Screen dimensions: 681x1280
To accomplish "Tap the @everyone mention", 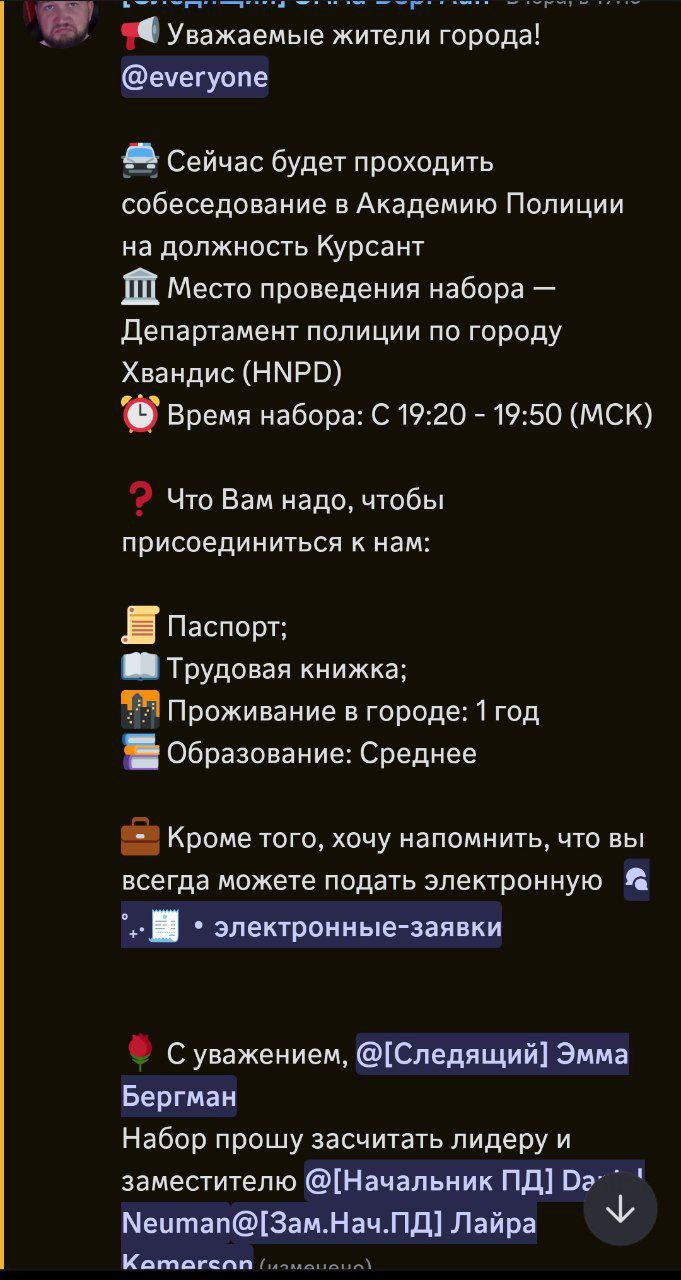I will tap(195, 78).
